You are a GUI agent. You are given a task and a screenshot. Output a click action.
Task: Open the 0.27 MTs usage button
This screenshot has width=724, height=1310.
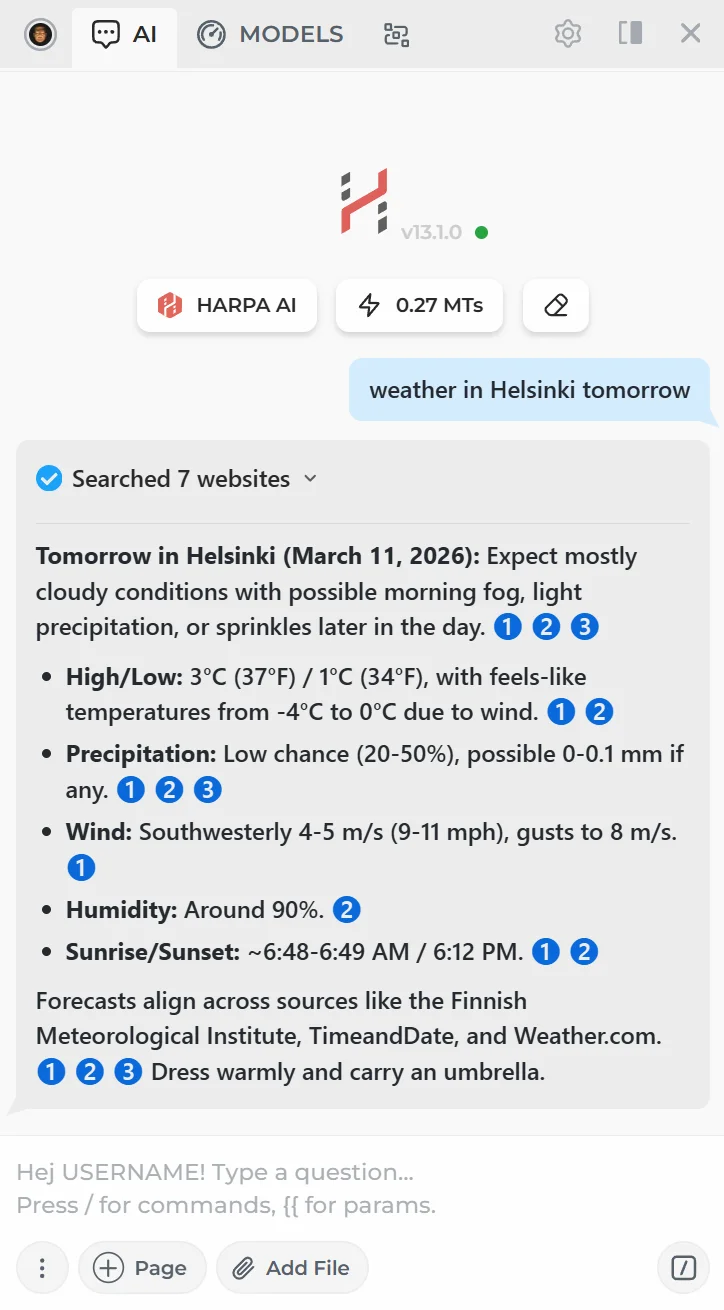point(419,305)
